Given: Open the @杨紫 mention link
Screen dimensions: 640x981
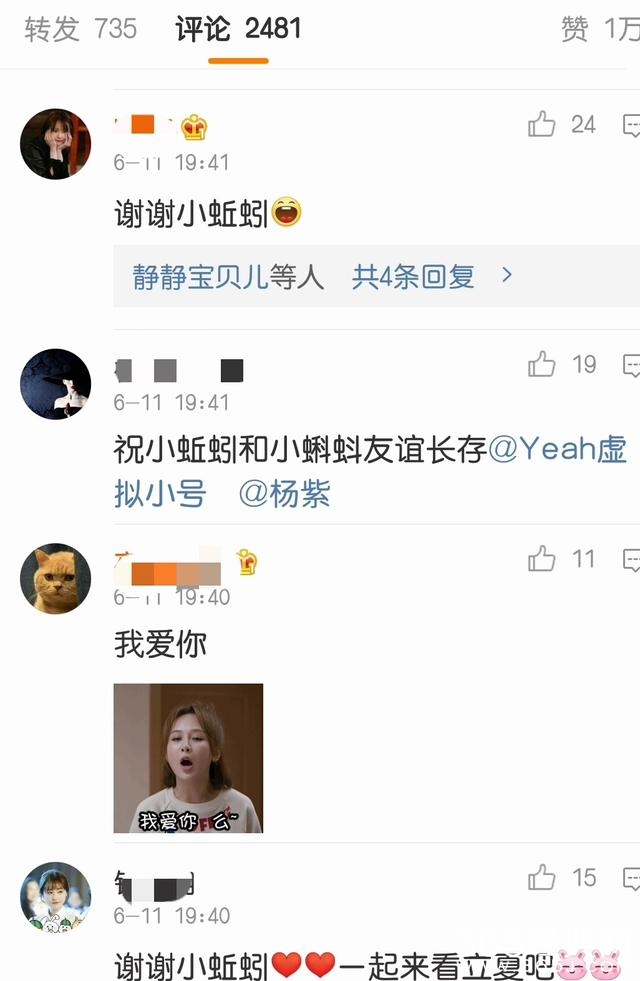Looking at the screenshot, I should coord(284,493).
